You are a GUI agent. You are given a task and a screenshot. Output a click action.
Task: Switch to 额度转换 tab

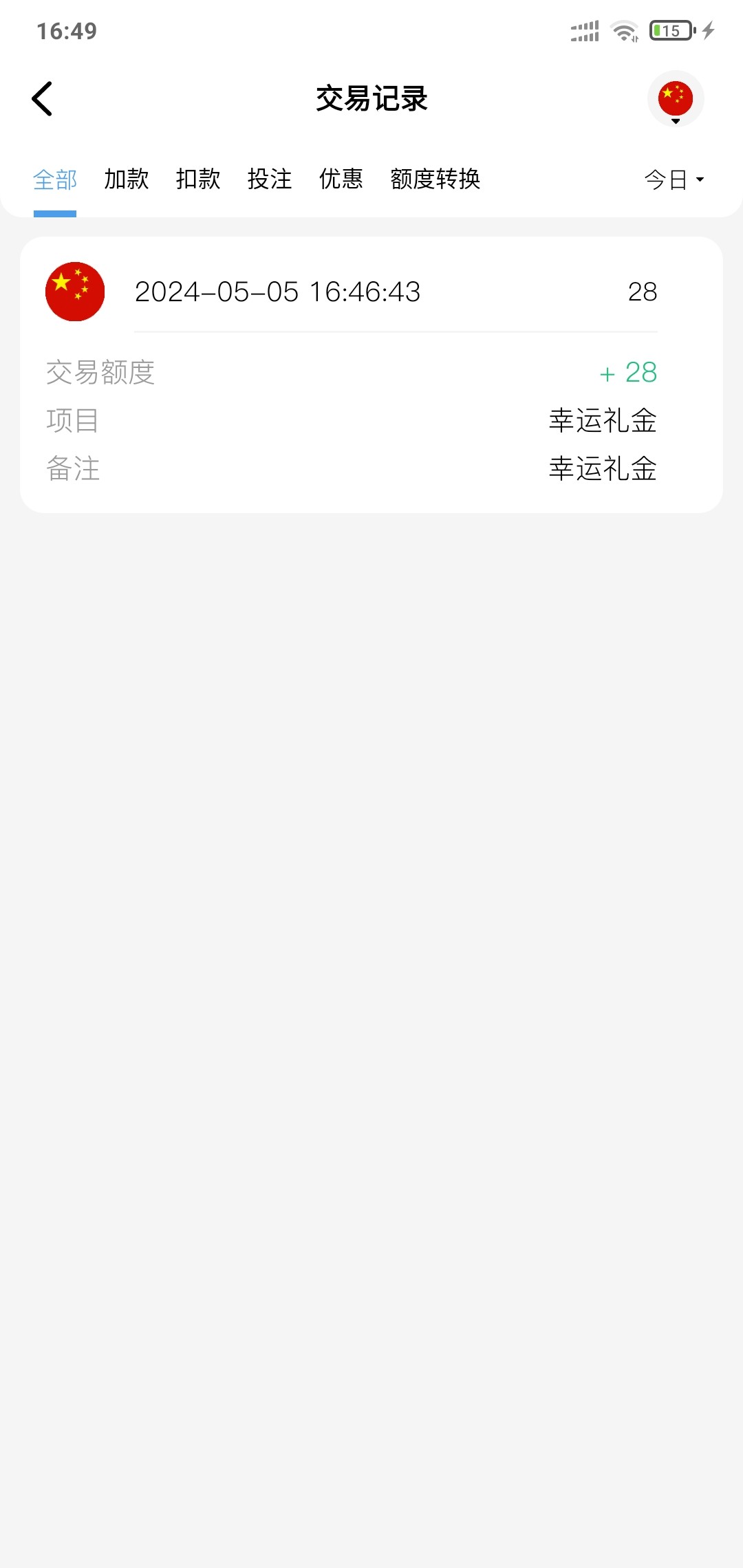click(435, 179)
